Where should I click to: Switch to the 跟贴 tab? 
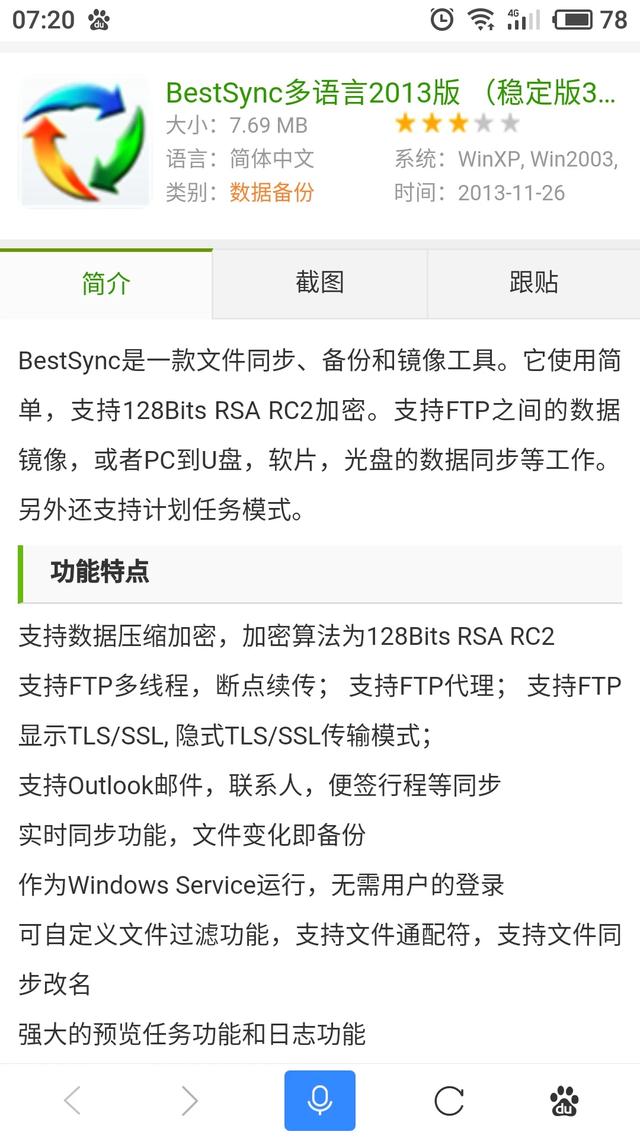pos(533,283)
